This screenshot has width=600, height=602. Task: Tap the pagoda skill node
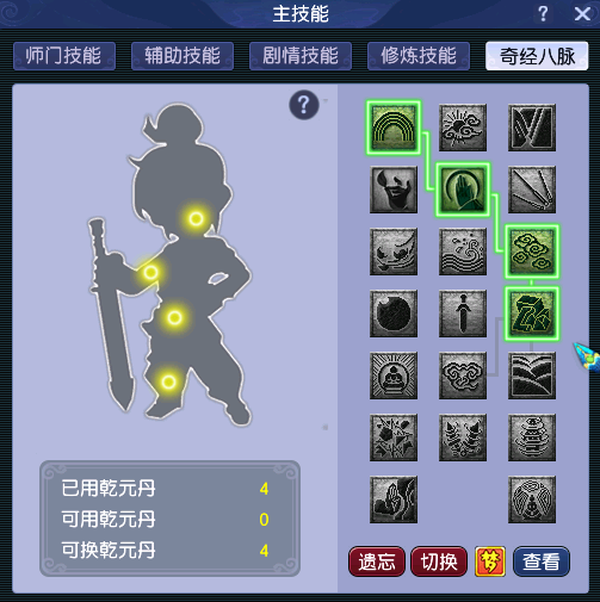click(x=532, y=437)
